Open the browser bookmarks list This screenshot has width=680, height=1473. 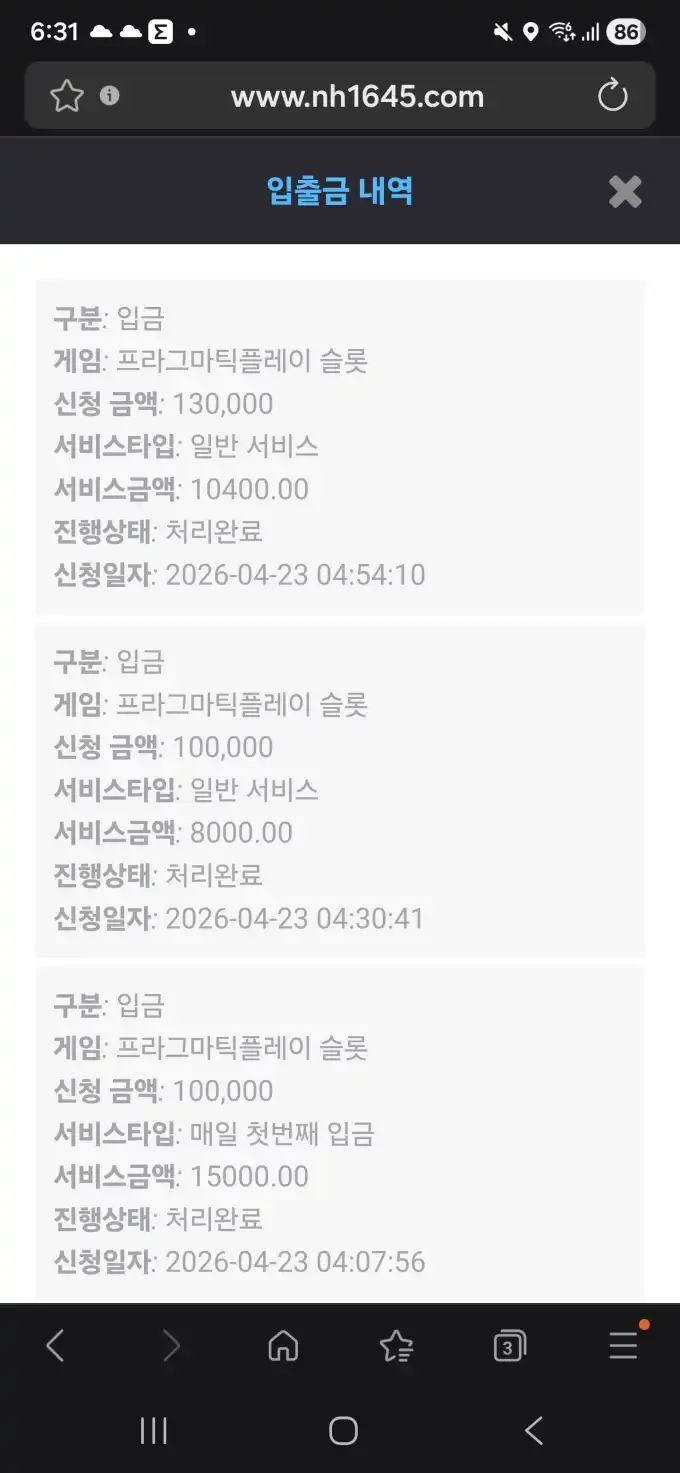click(397, 1346)
